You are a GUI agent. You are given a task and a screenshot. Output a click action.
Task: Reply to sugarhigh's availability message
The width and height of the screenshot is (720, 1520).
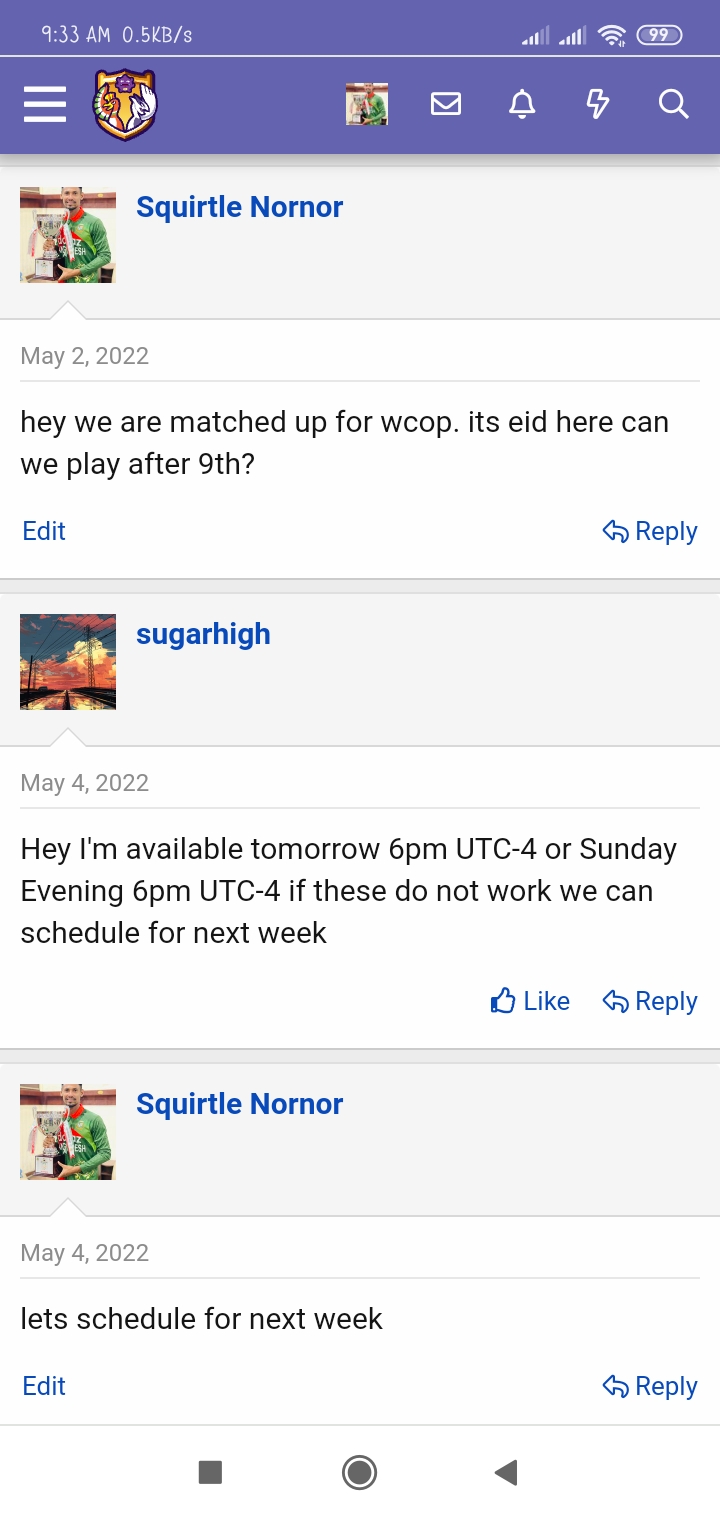[x=650, y=1001]
